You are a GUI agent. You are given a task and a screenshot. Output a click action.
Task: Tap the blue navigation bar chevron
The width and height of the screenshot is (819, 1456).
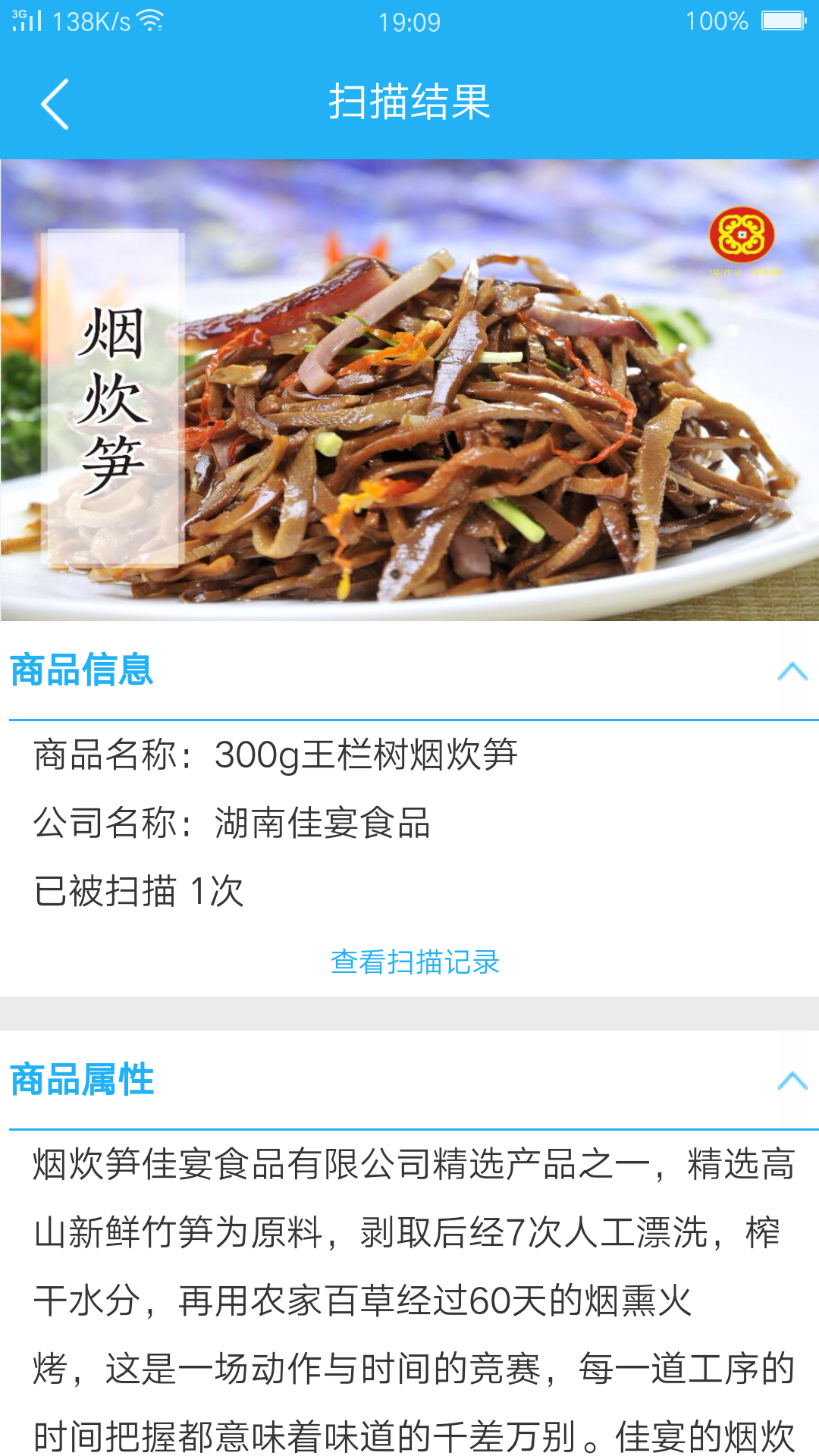point(53,102)
